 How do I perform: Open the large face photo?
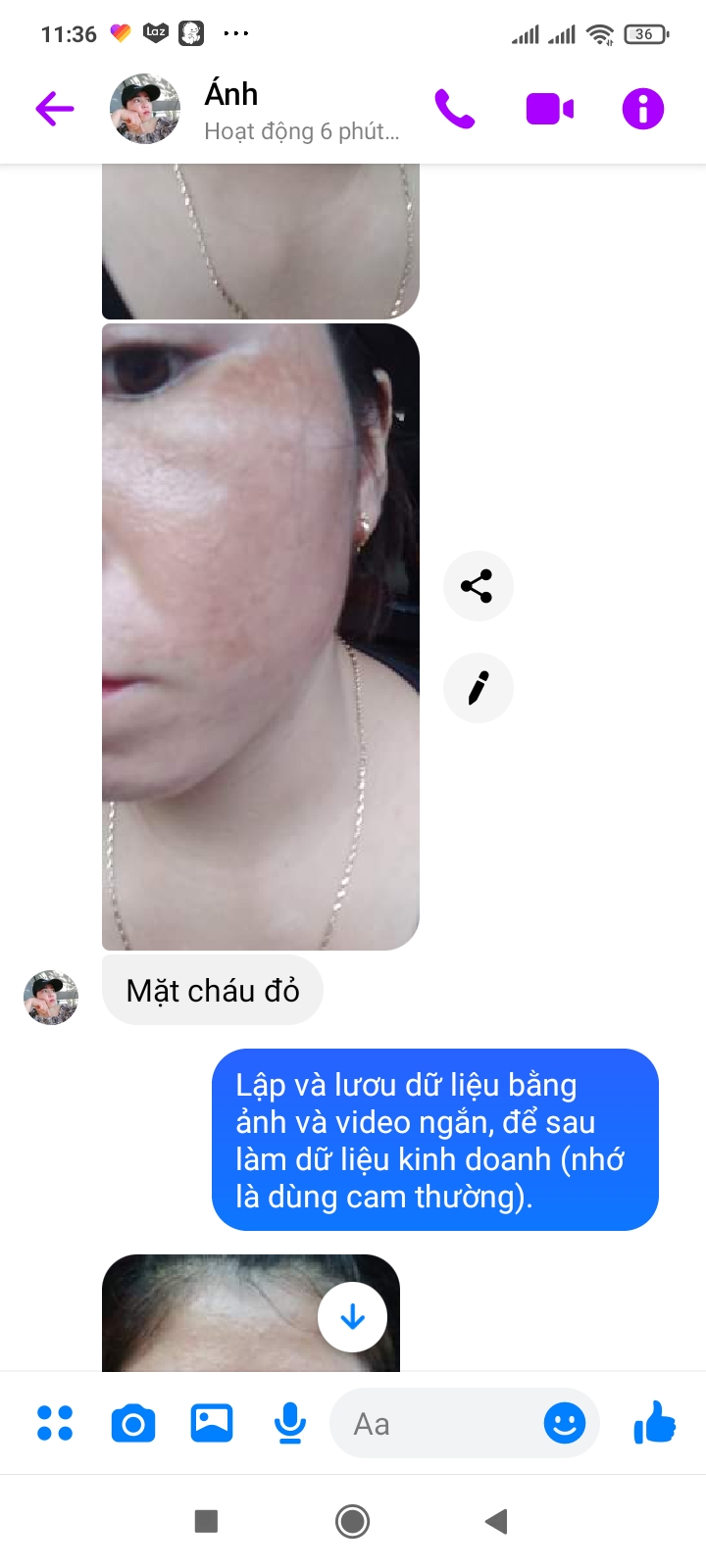[x=260, y=637]
